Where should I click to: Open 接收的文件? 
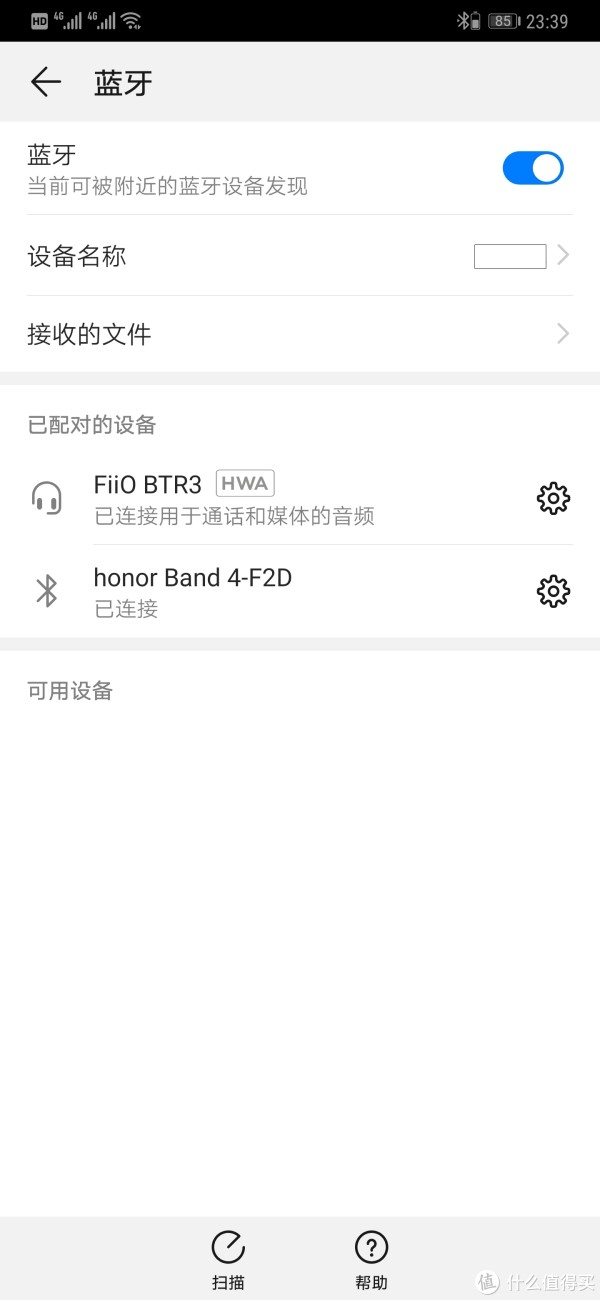(300, 334)
